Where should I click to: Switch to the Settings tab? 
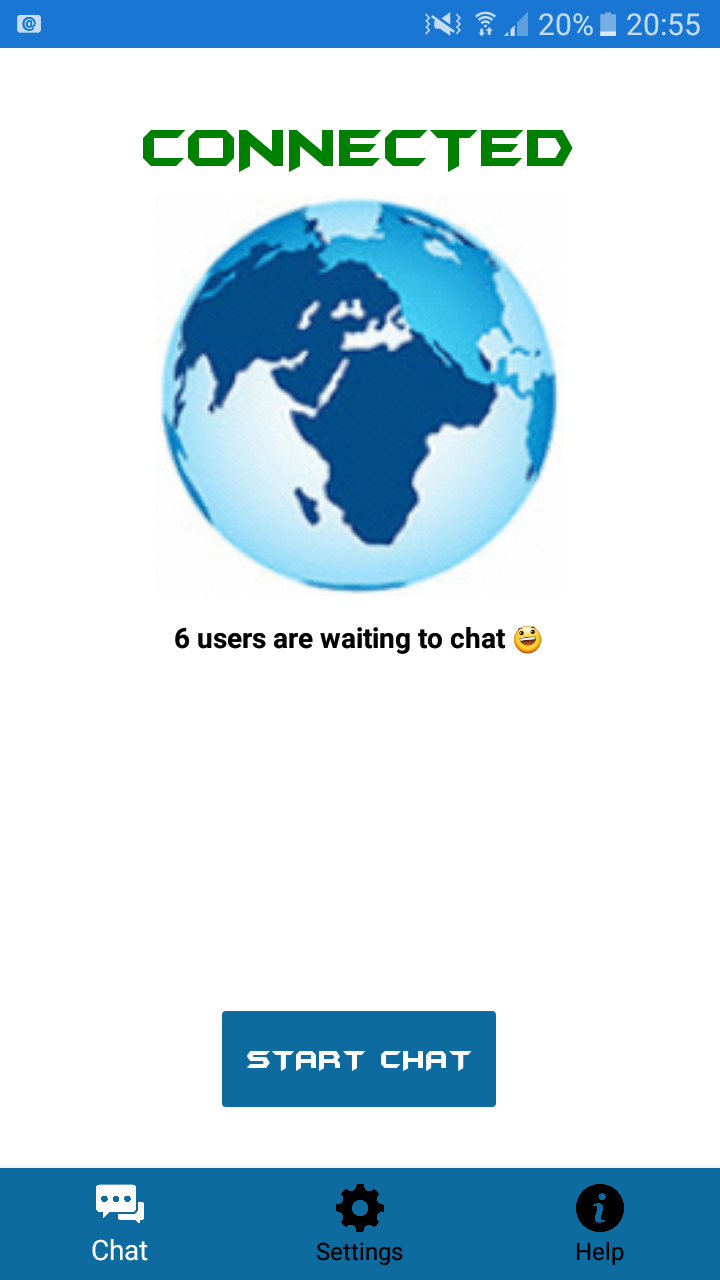[x=359, y=1224]
